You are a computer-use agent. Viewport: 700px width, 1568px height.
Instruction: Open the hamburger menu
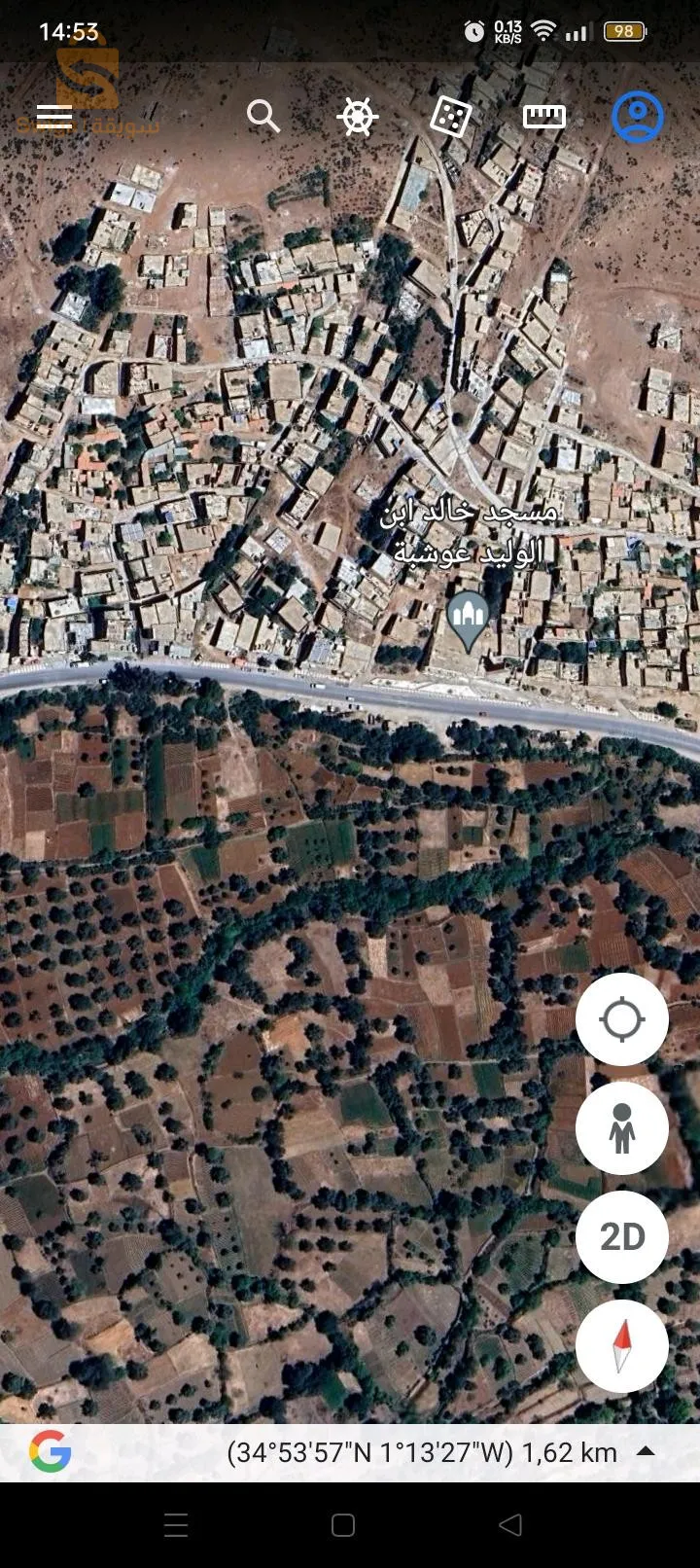coord(54,117)
